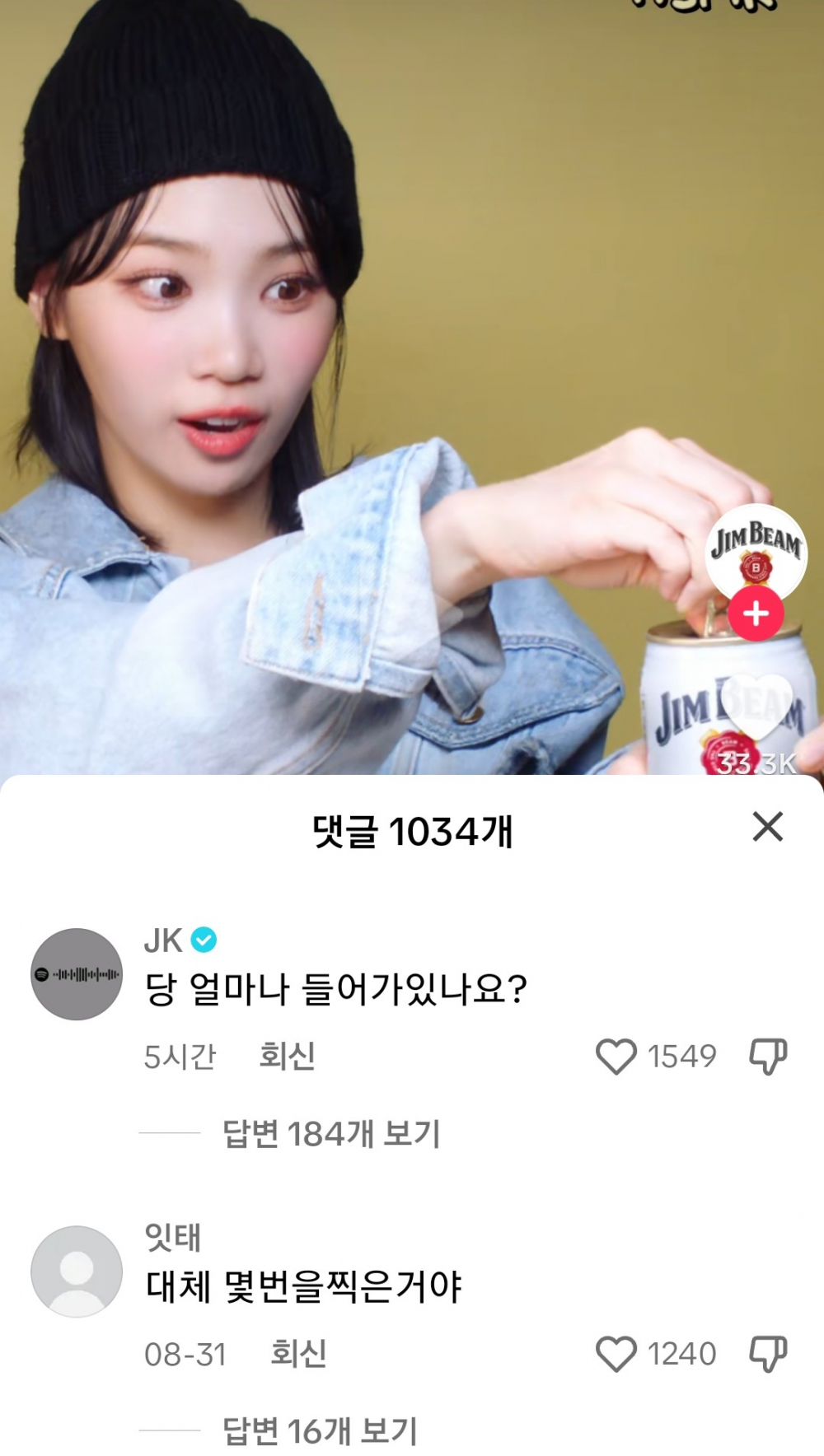Open JK's username link
This screenshot has width=824, height=1456.
click(163, 940)
